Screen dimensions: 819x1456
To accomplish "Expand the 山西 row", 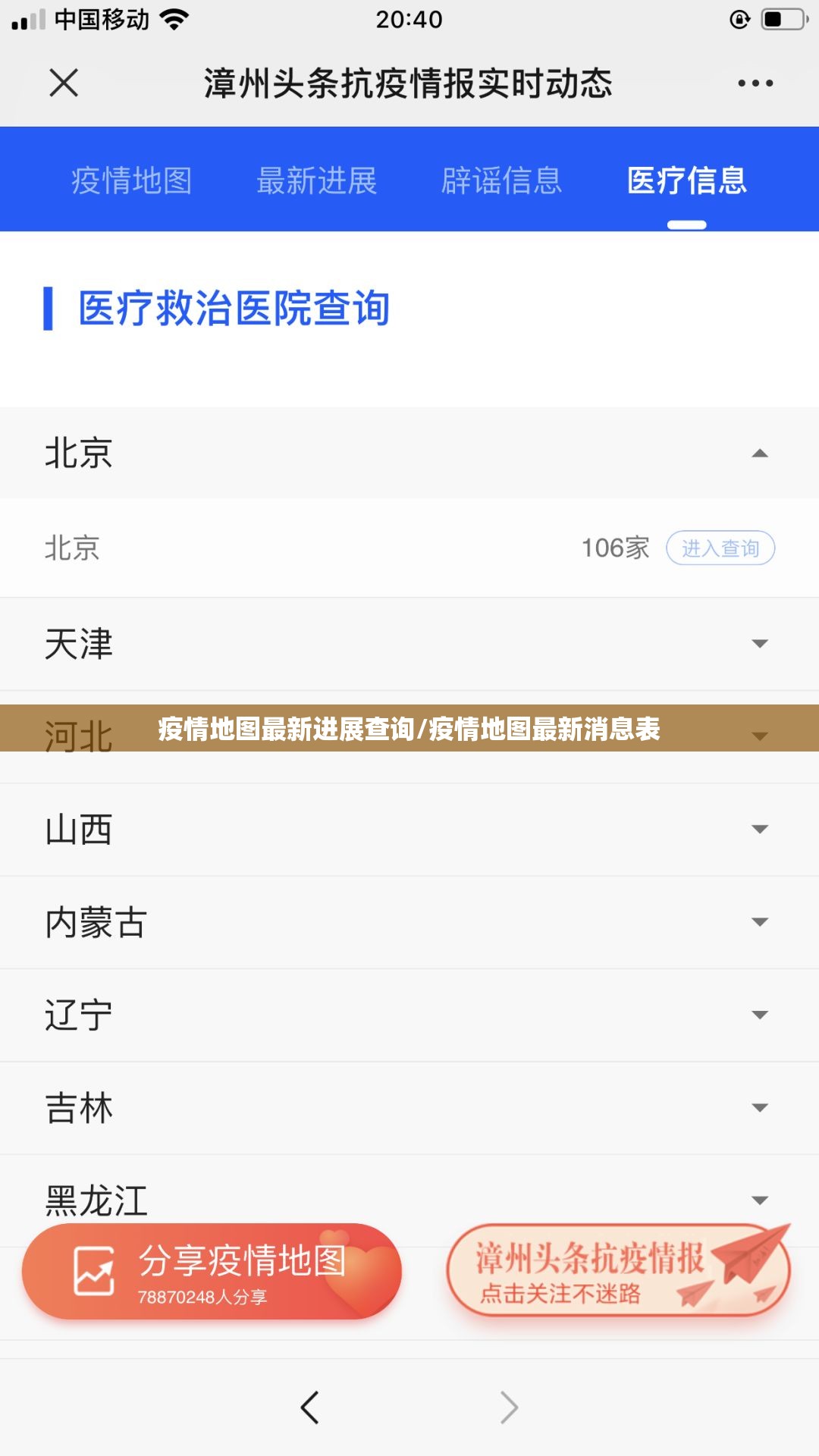I will click(409, 830).
